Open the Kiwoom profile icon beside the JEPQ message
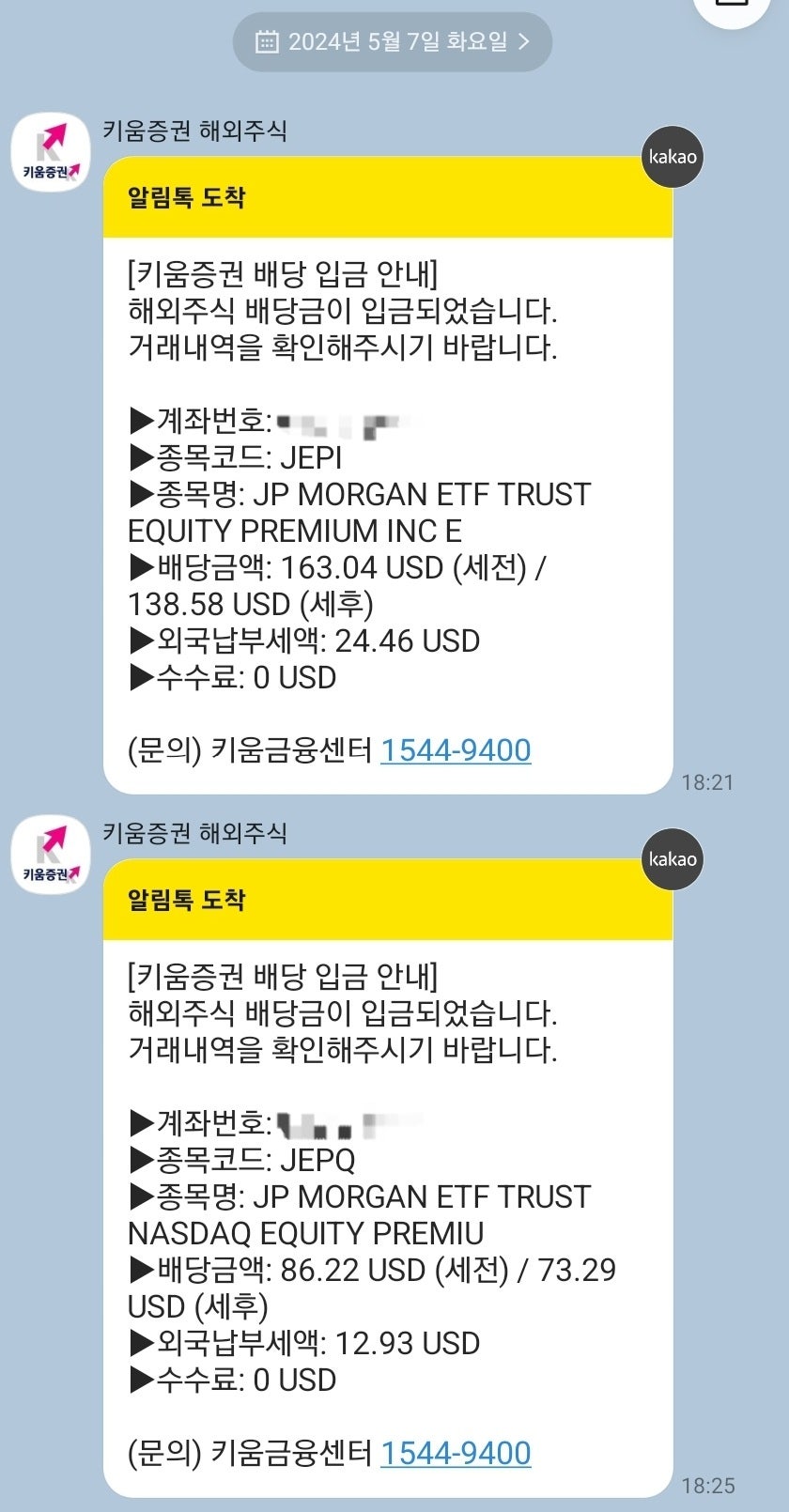789x1512 pixels. click(51, 854)
